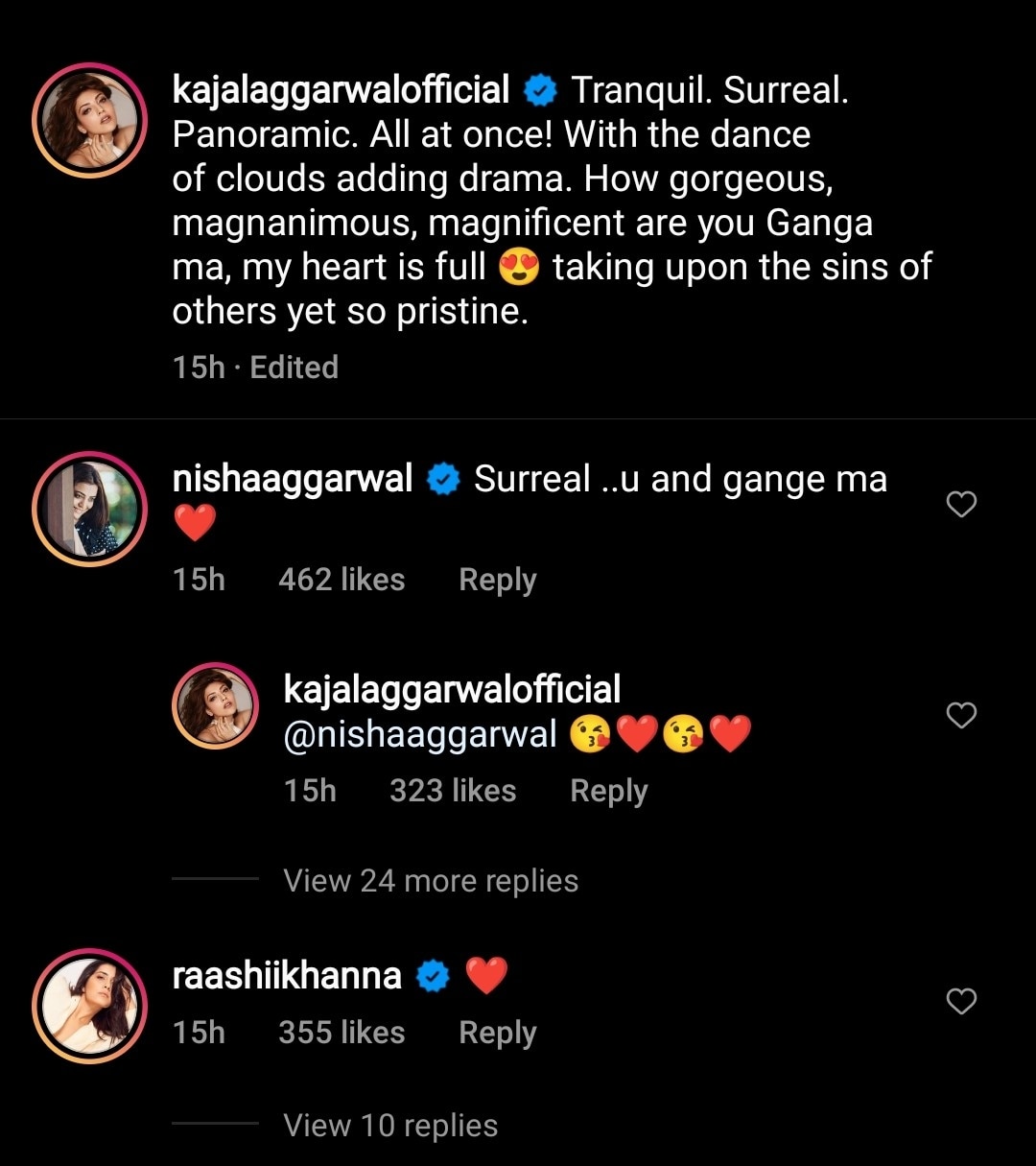Viewport: 1036px width, 1166px height.
Task: View the 355 likes on raashiikhanna's comment
Action: pyautogui.click(x=341, y=1033)
